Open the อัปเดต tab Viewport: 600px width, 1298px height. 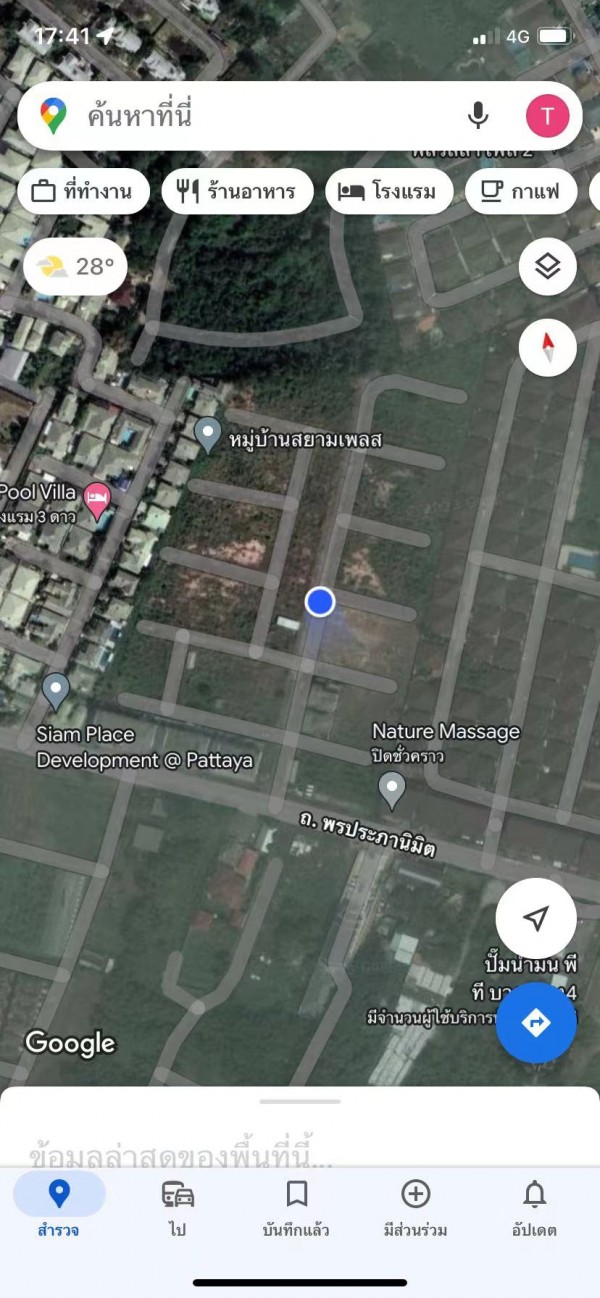[x=535, y=1207]
